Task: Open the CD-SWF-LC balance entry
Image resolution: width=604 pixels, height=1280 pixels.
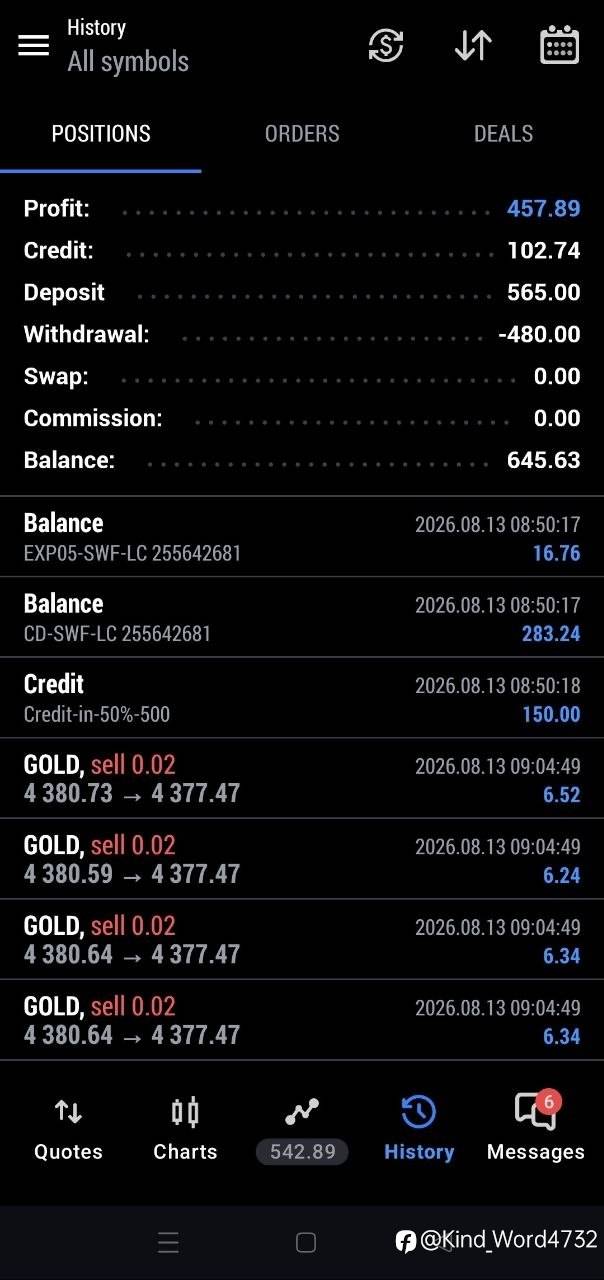Action: (x=302, y=617)
